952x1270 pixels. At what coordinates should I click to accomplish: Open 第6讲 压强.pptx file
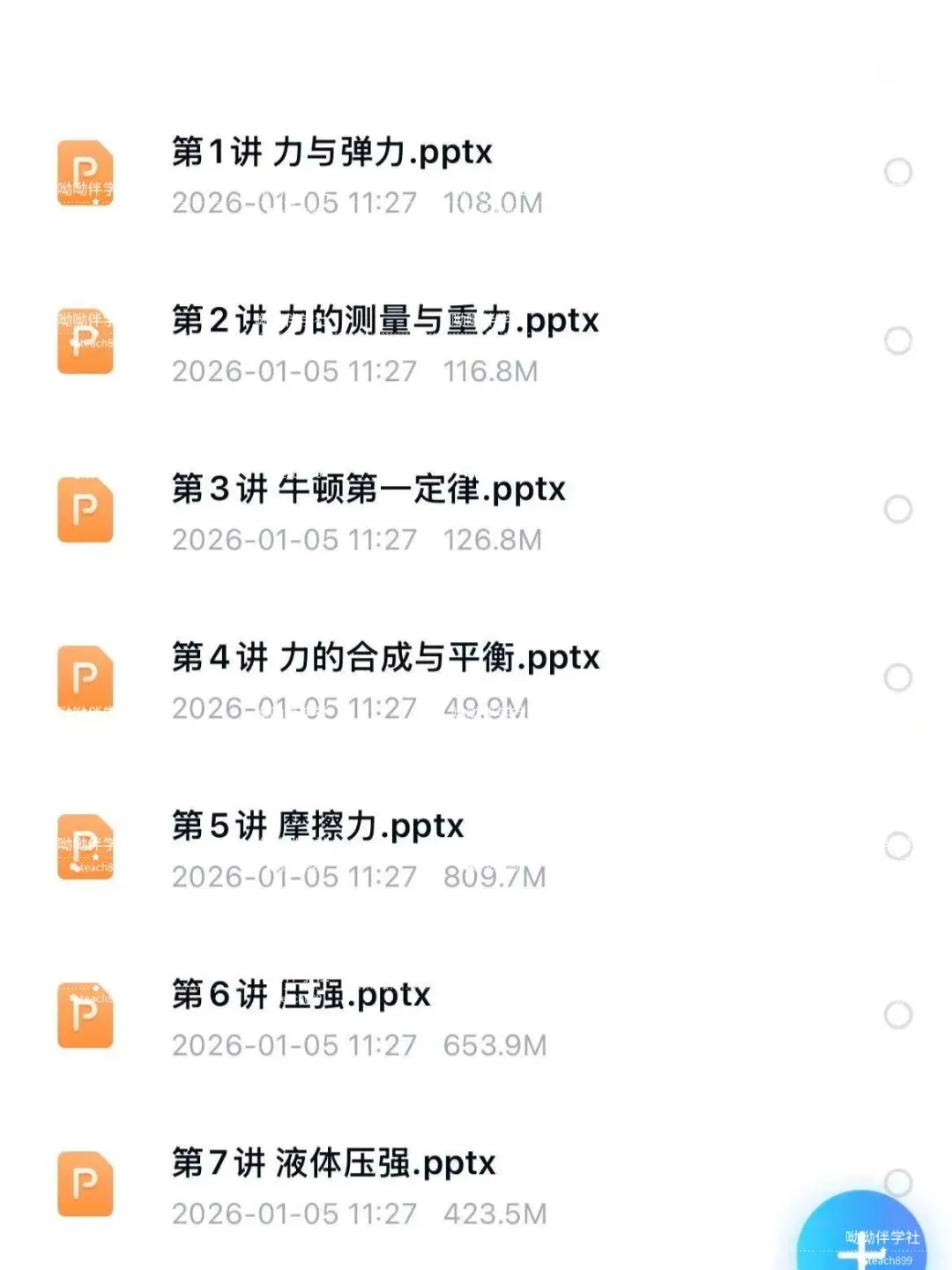point(301,995)
